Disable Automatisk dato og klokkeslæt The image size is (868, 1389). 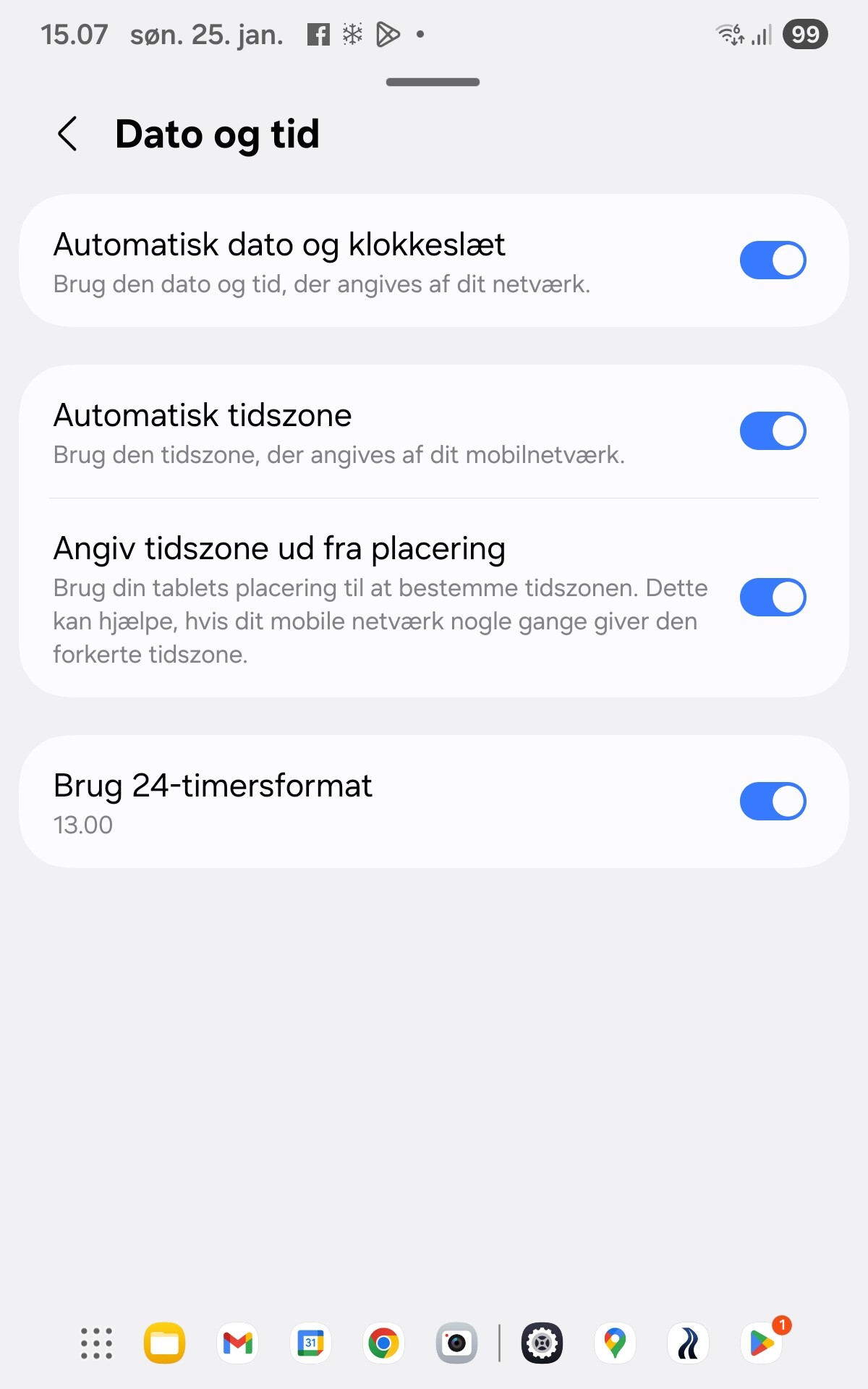tap(773, 260)
